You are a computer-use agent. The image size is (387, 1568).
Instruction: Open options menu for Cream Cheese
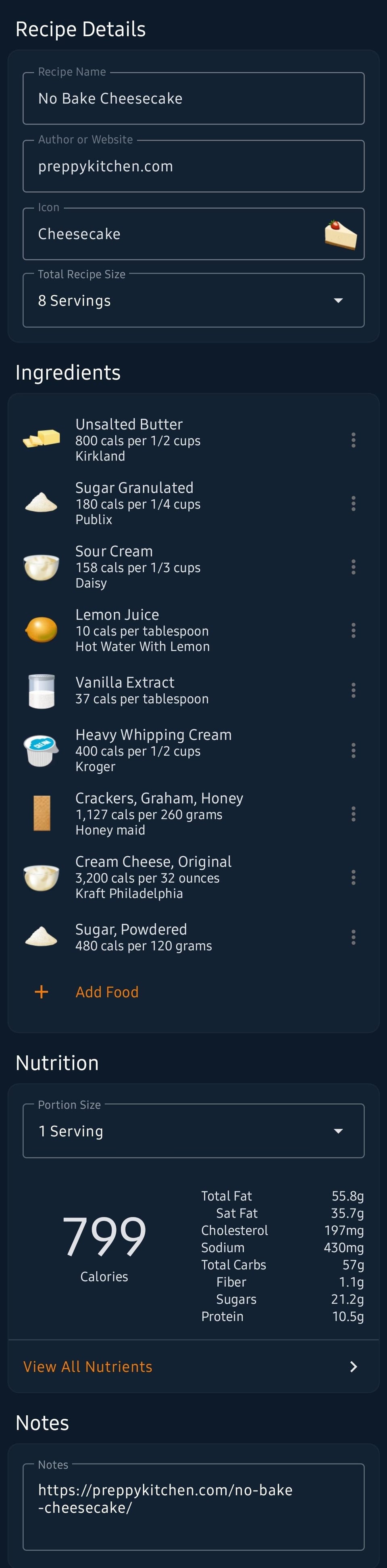click(x=353, y=877)
